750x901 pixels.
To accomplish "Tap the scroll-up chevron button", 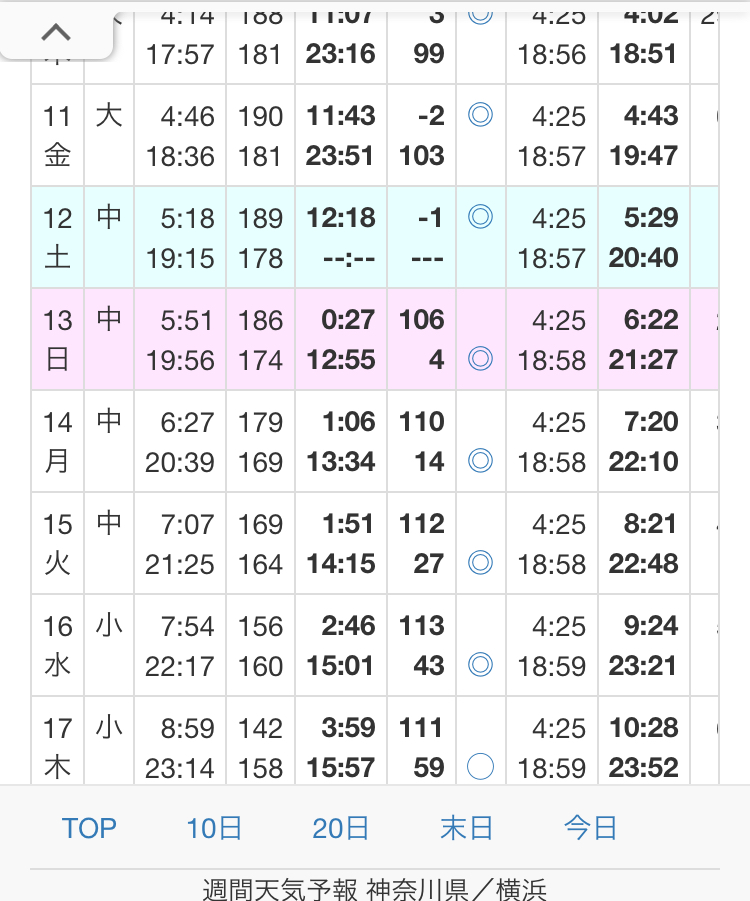I will 56,34.
